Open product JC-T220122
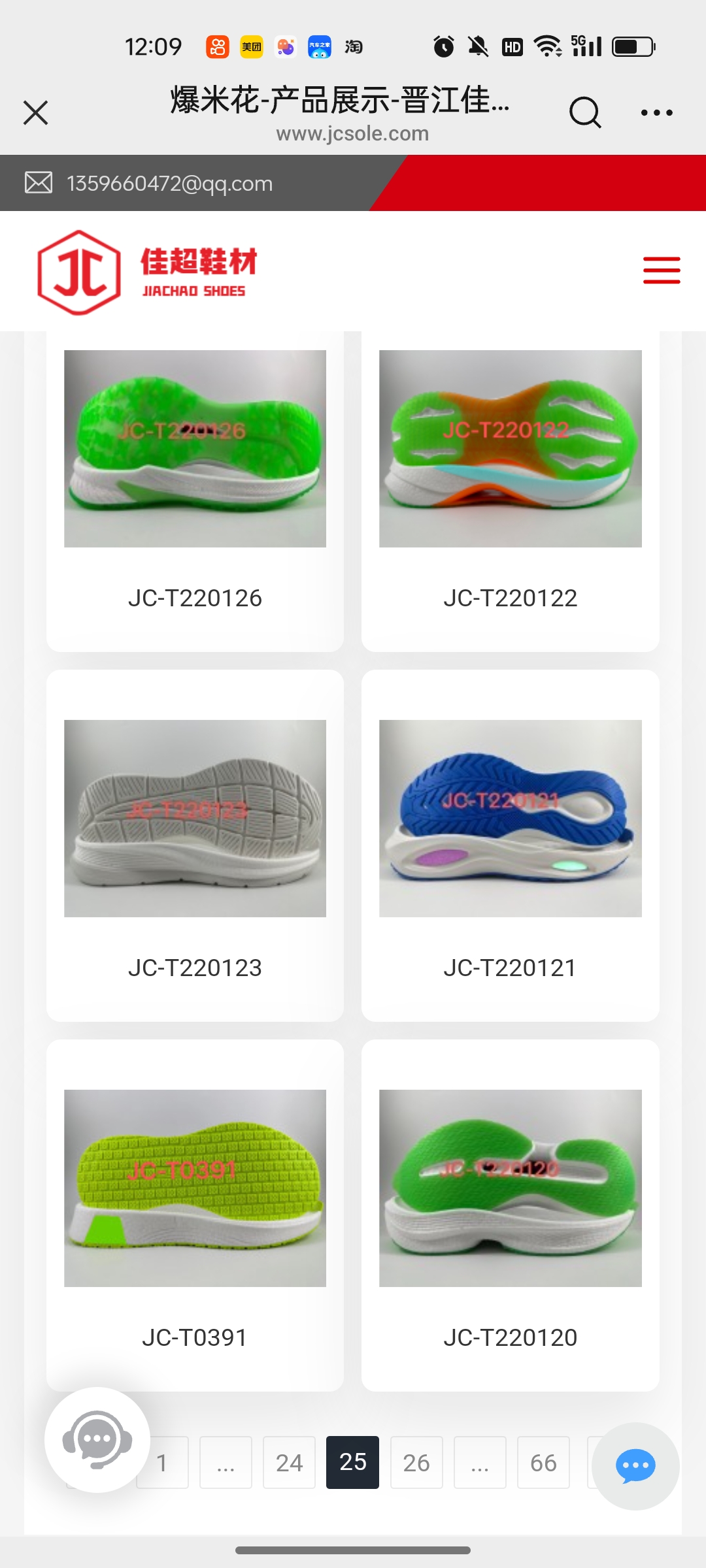 [510, 449]
